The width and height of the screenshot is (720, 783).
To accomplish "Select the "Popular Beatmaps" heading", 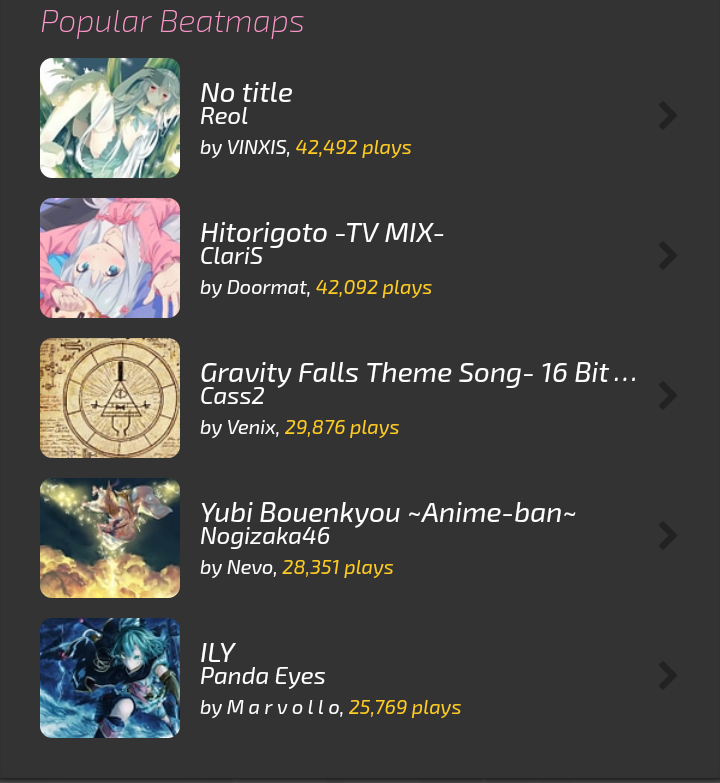I will 171,21.
